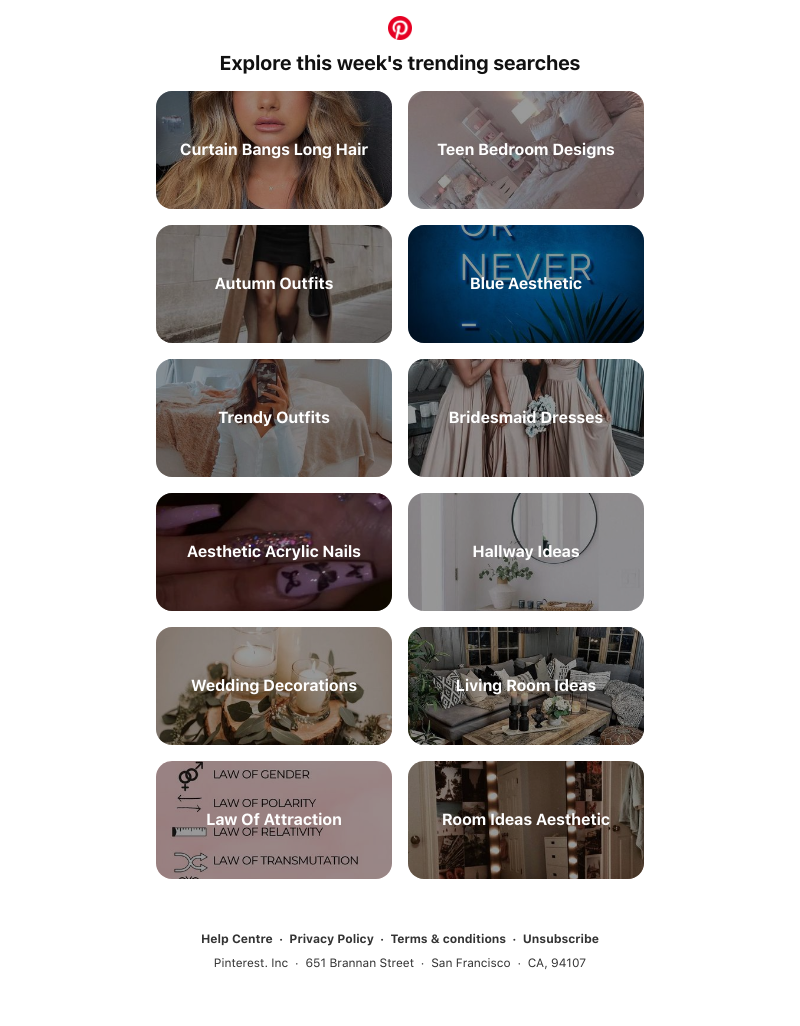Explore Bridesmaid Dresses search

526,418
